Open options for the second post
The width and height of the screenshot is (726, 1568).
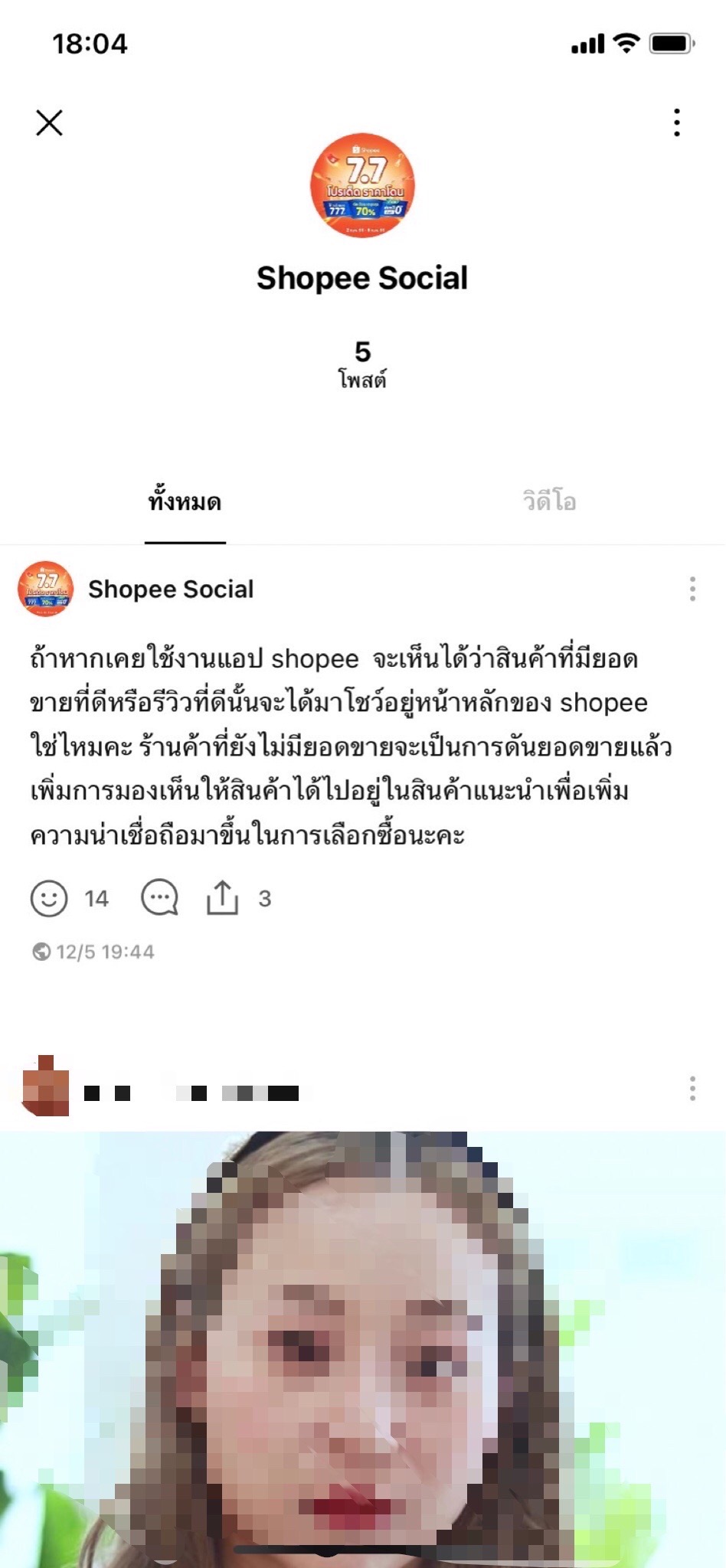tap(692, 1088)
